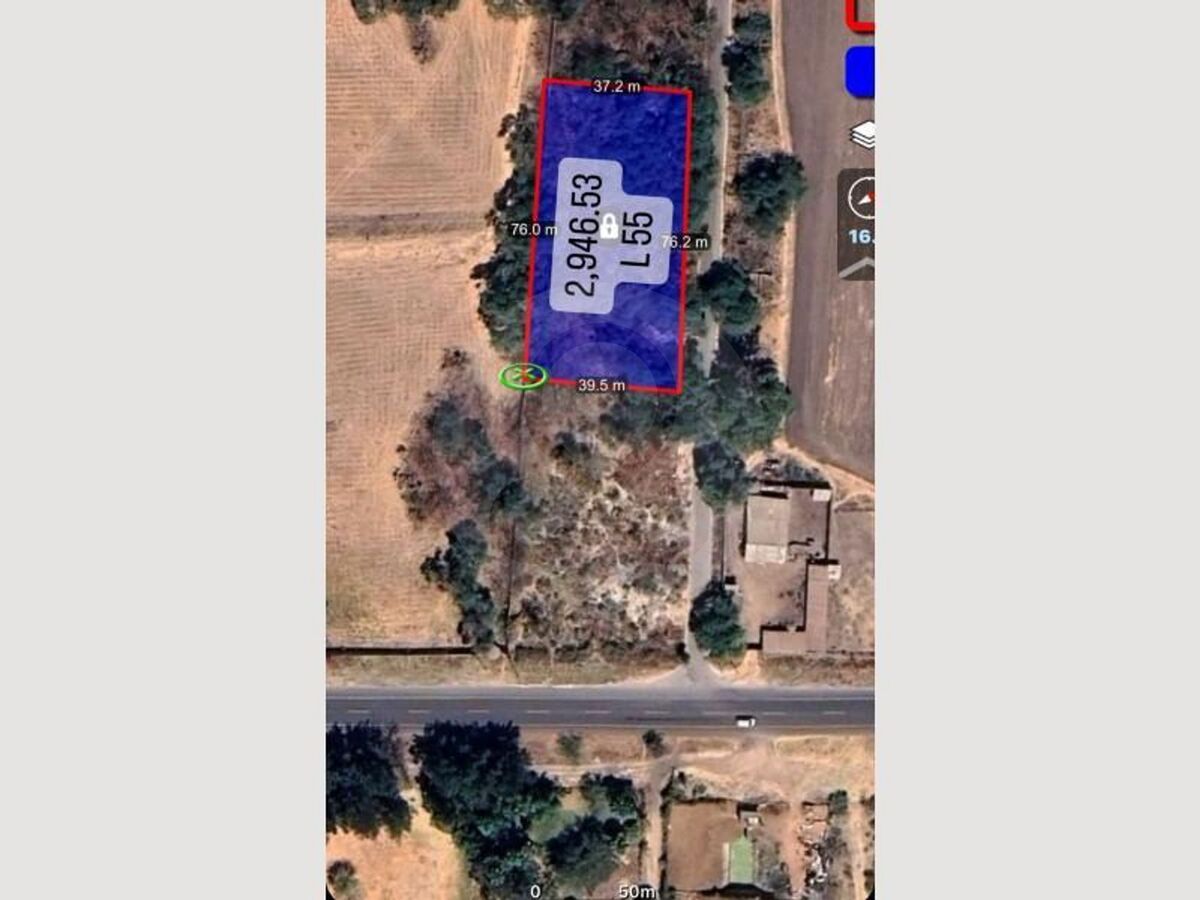Open the map layers icon
Image resolution: width=1200 pixels, height=900 pixels.
(863, 134)
